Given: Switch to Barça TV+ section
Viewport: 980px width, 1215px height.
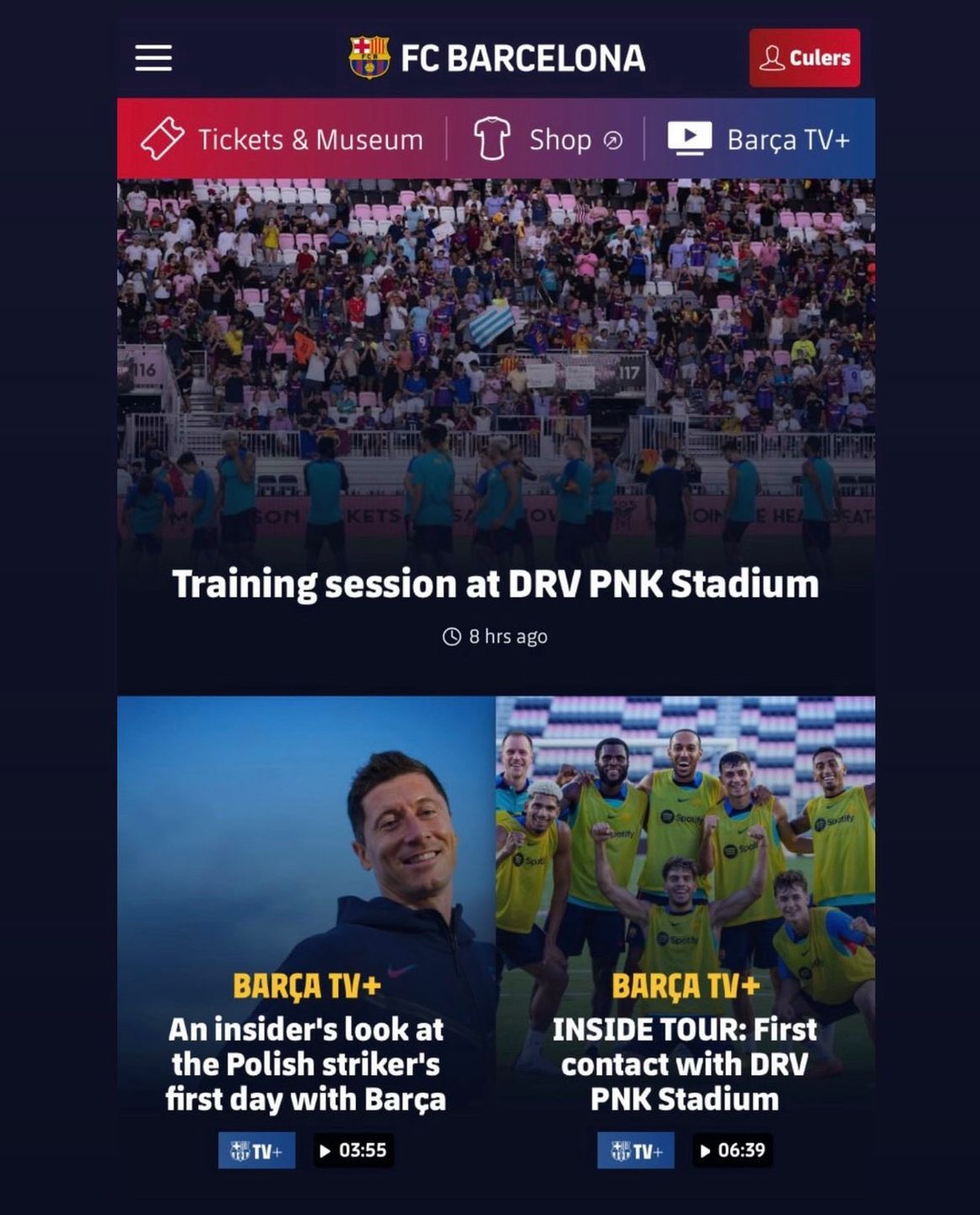Looking at the screenshot, I should pyautogui.click(x=759, y=139).
